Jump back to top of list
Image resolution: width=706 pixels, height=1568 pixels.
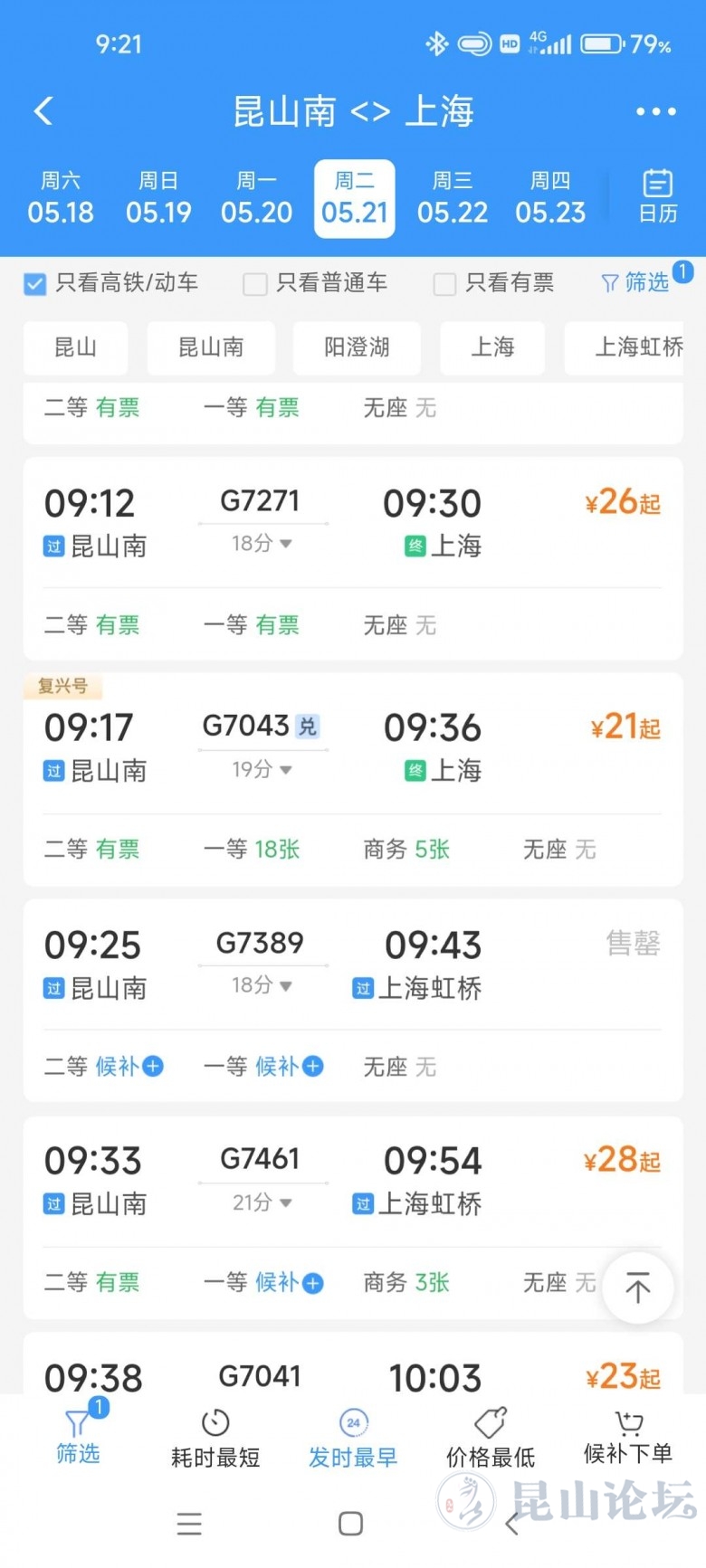coord(637,1288)
